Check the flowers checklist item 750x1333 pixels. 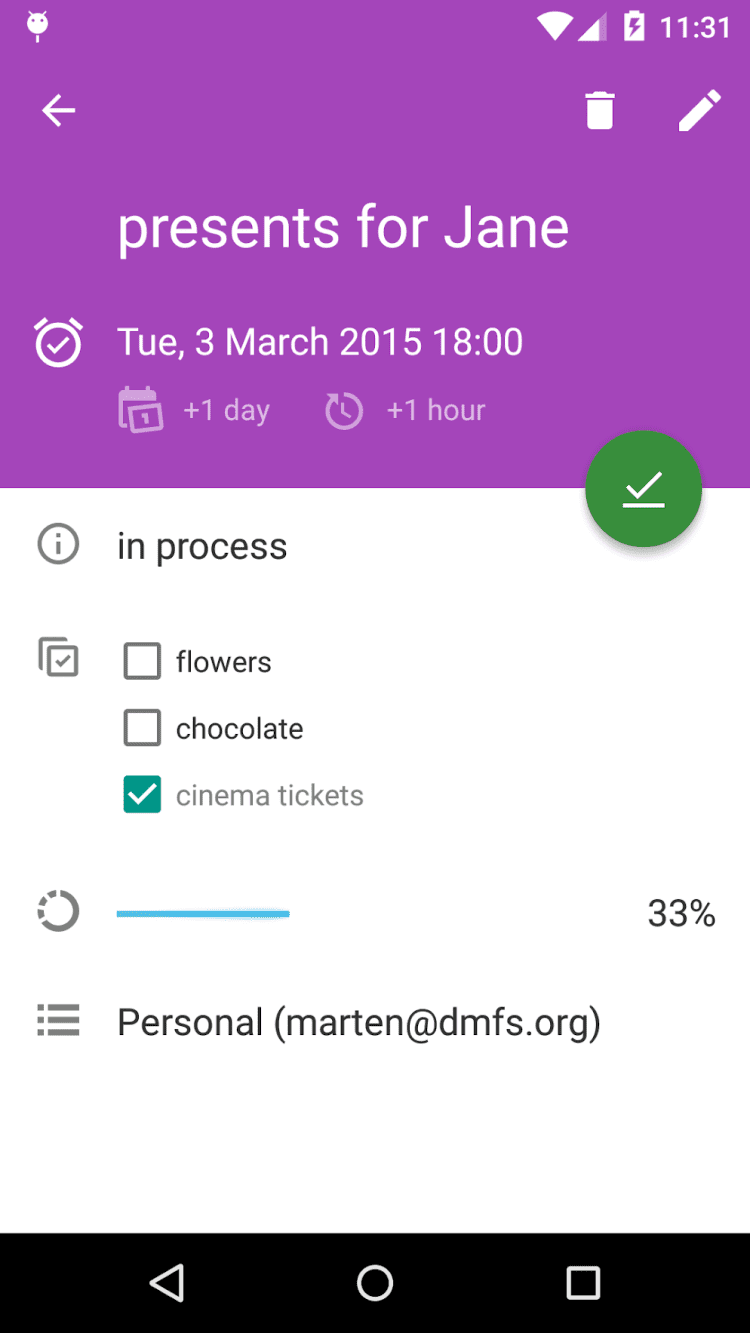pyautogui.click(x=142, y=661)
